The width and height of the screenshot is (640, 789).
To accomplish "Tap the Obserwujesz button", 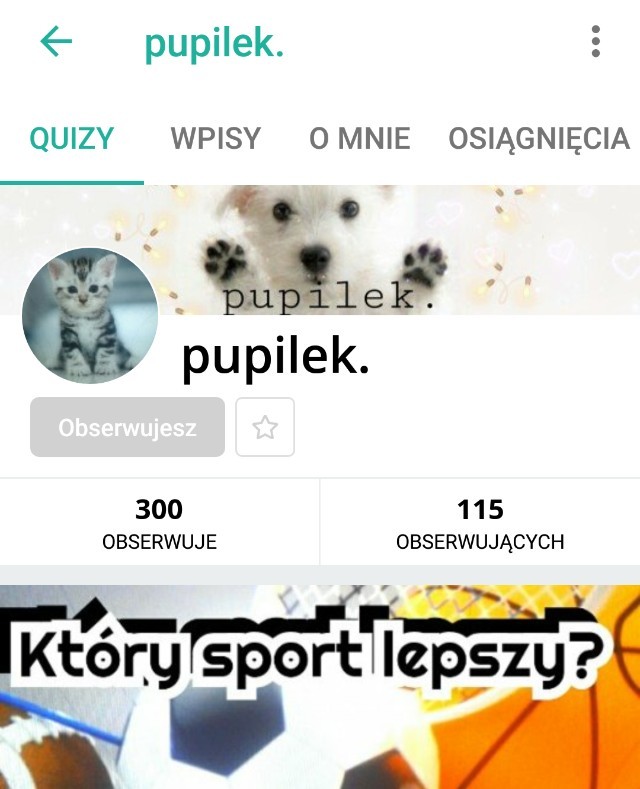I will (x=127, y=427).
